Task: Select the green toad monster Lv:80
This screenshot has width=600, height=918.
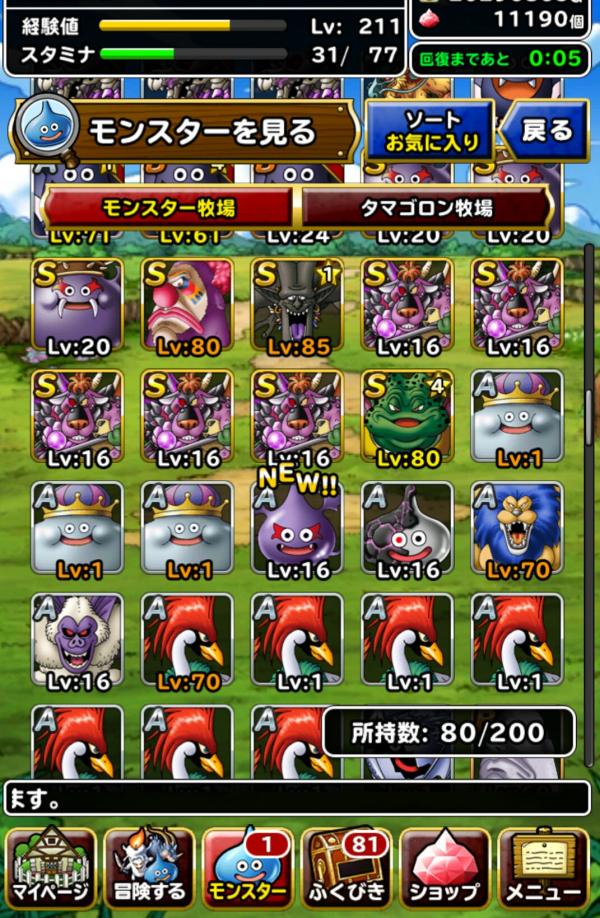Action: [x=406, y=416]
